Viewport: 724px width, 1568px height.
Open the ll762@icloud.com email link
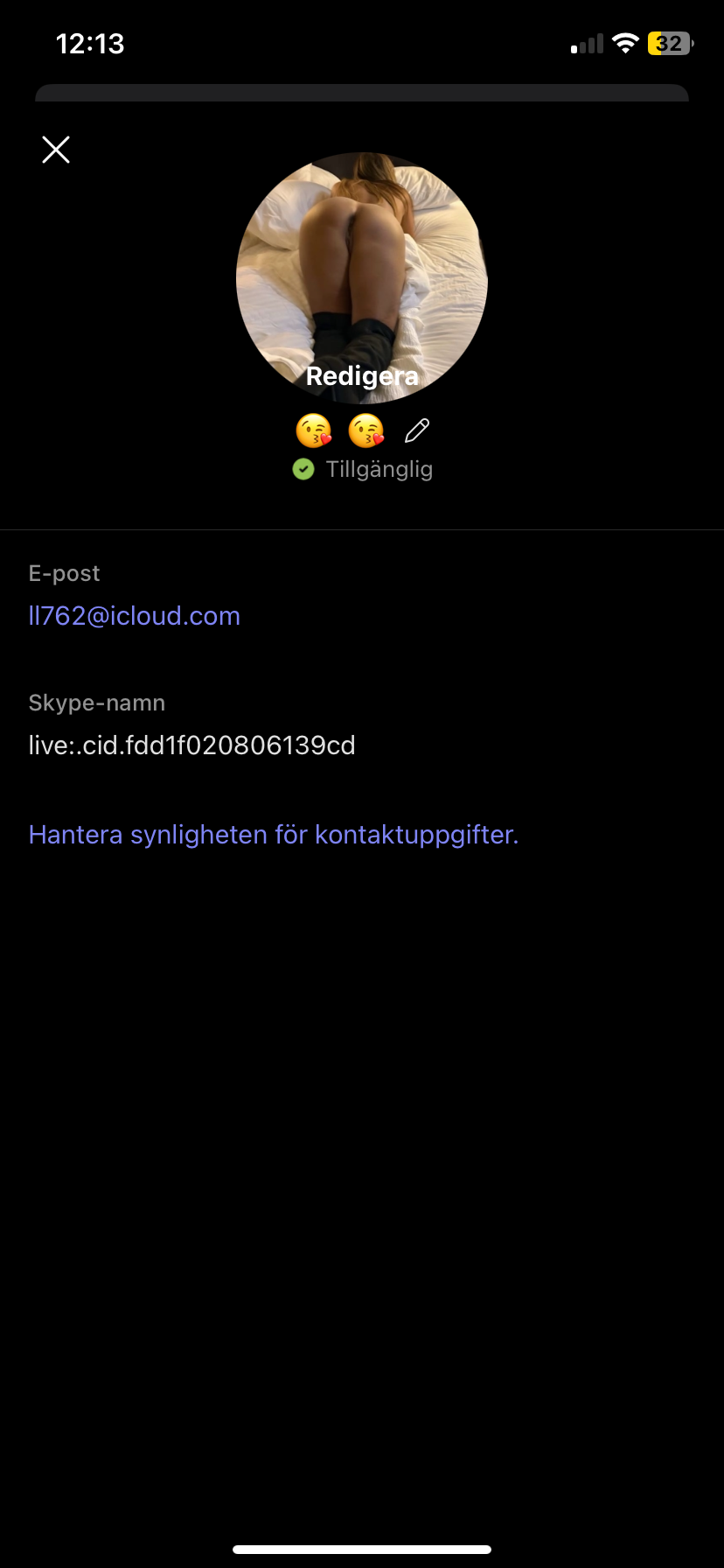pyautogui.click(x=135, y=616)
